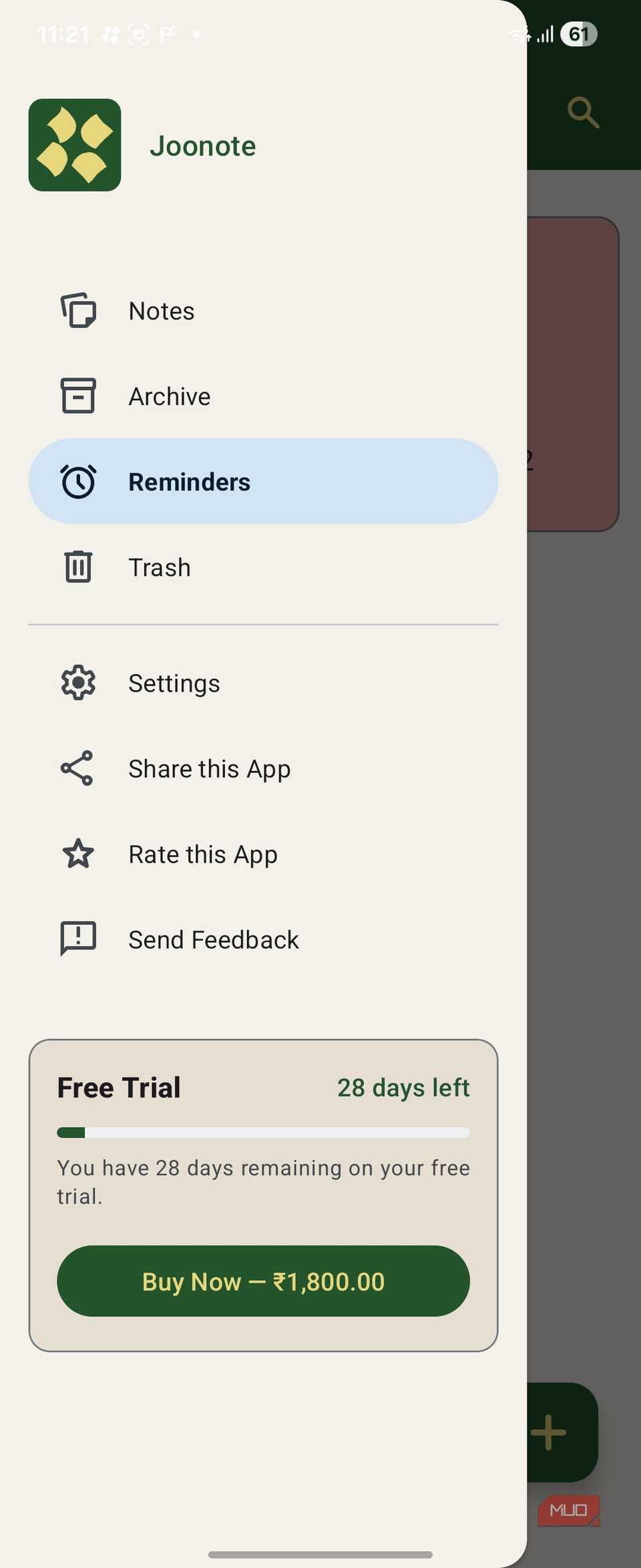Tap the Share network icon

pos(77,768)
